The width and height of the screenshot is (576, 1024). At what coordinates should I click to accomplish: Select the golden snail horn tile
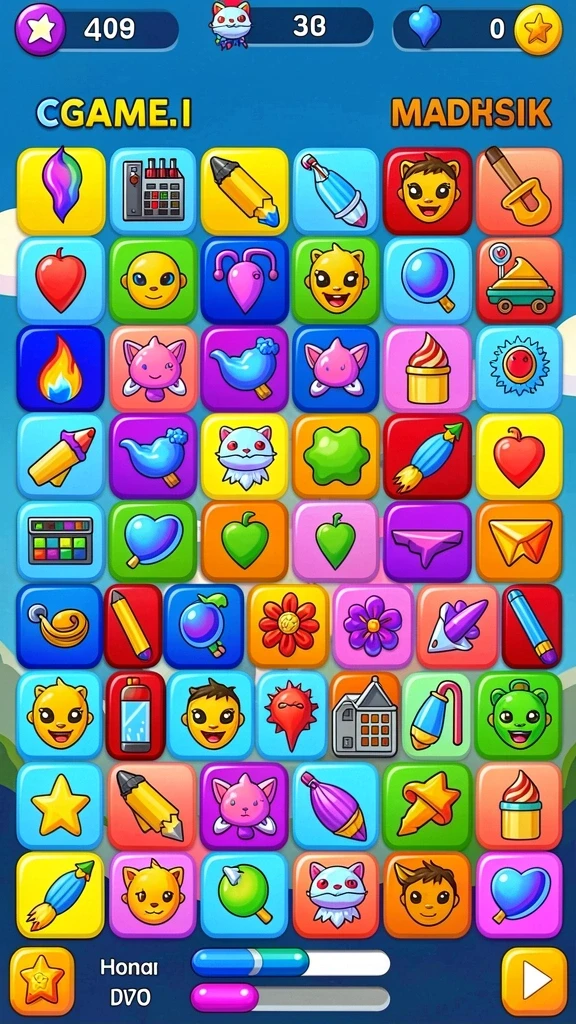coord(59,625)
